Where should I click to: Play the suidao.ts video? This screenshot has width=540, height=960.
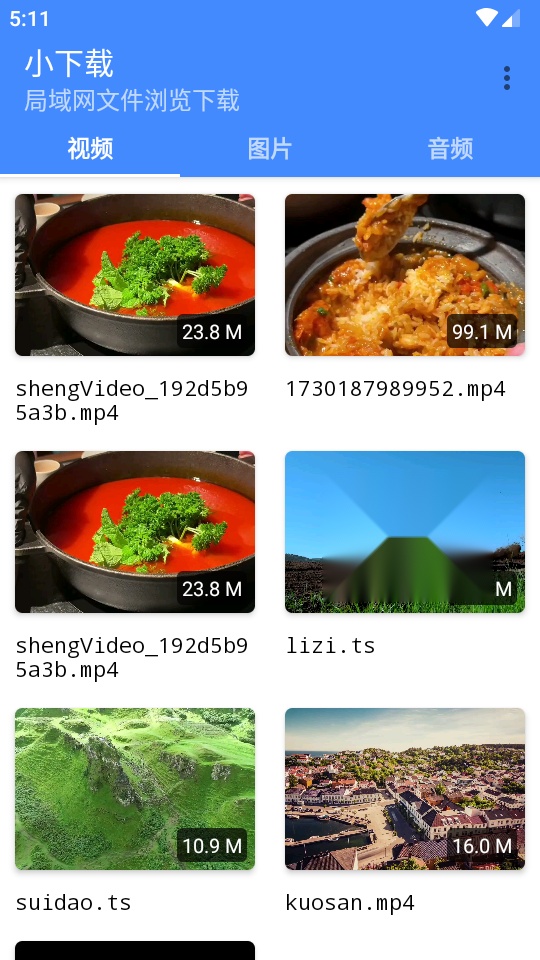tap(135, 789)
